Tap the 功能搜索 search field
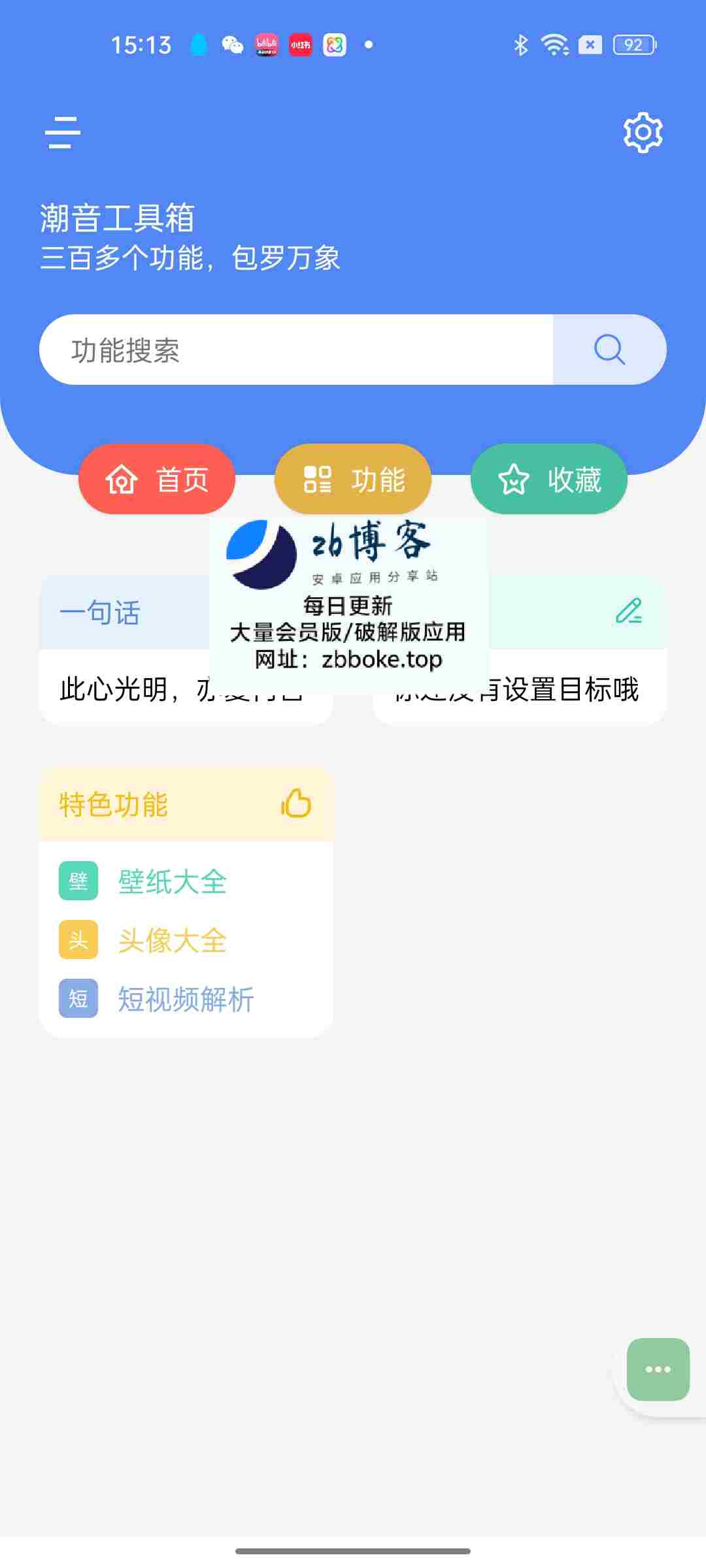The image size is (706, 1568). tap(294, 350)
